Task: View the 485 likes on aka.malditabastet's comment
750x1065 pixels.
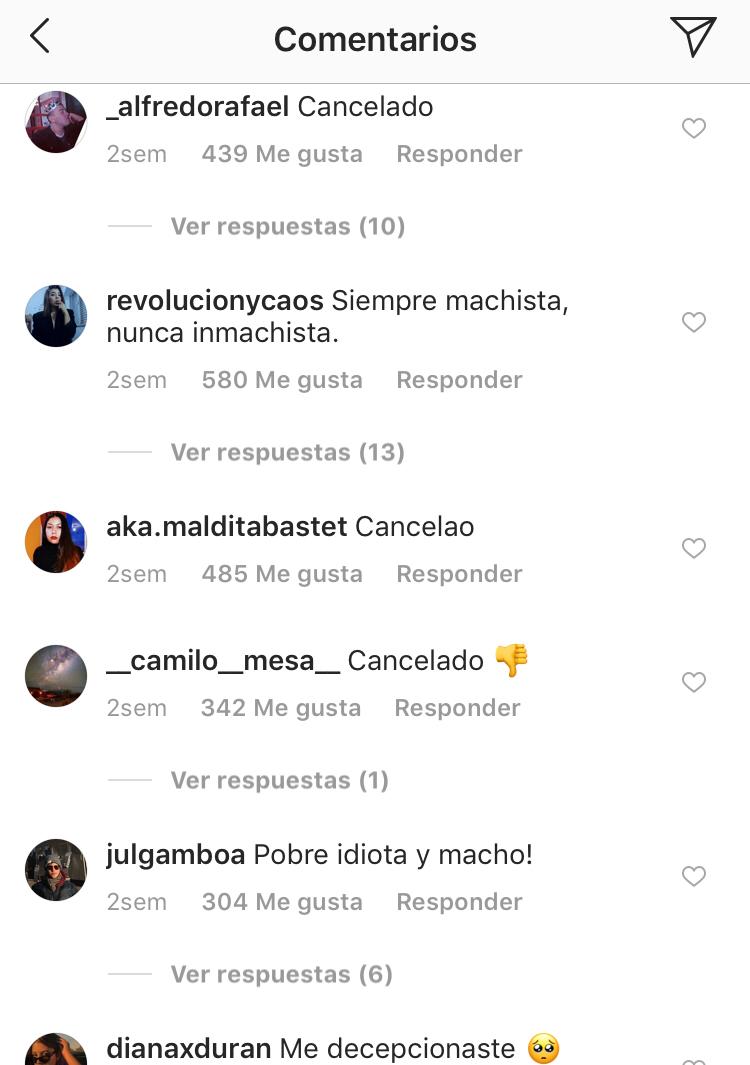Action: pyautogui.click(x=282, y=574)
